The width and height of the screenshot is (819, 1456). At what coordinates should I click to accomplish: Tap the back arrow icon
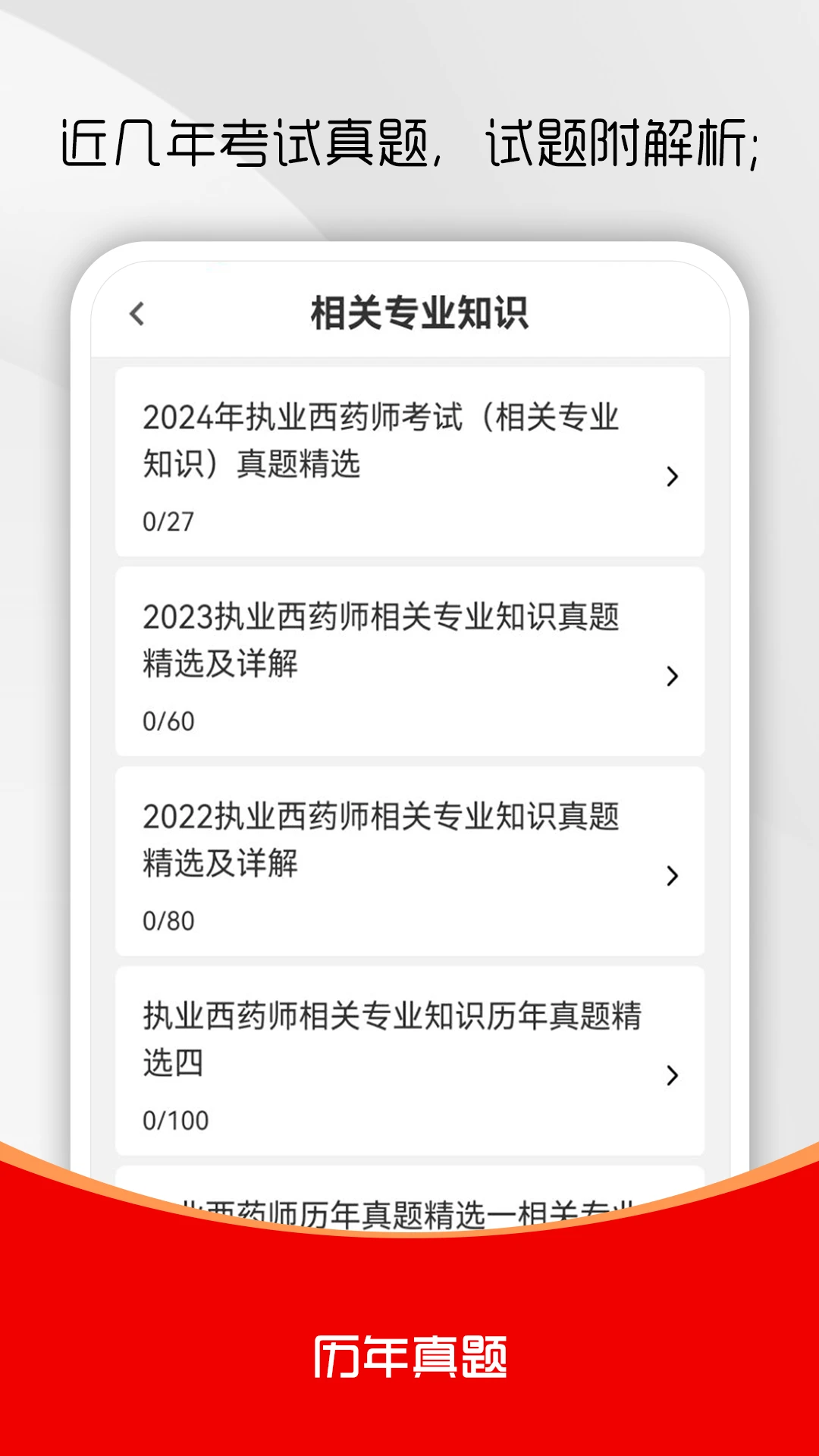tap(138, 312)
